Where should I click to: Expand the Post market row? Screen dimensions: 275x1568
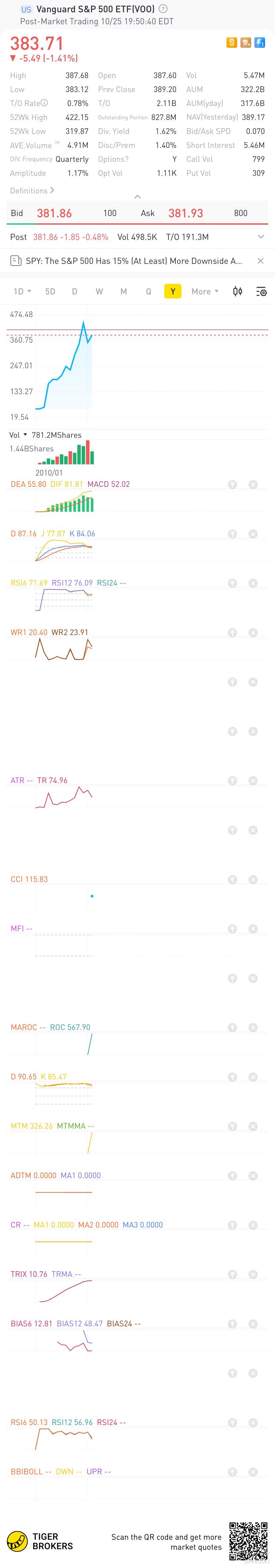261,237
